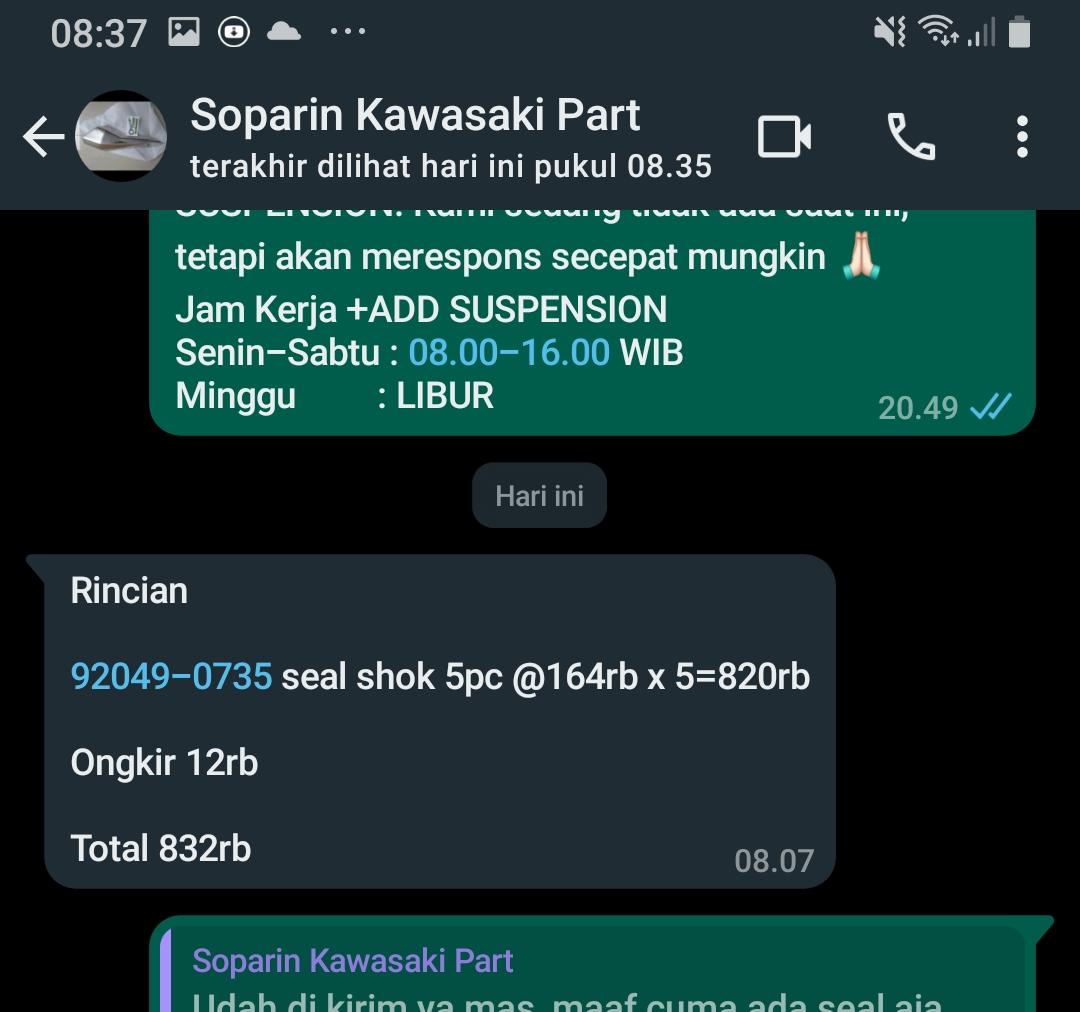1080x1012 pixels.
Task: Tap the 92049–0735 part number link
Action: (x=171, y=677)
